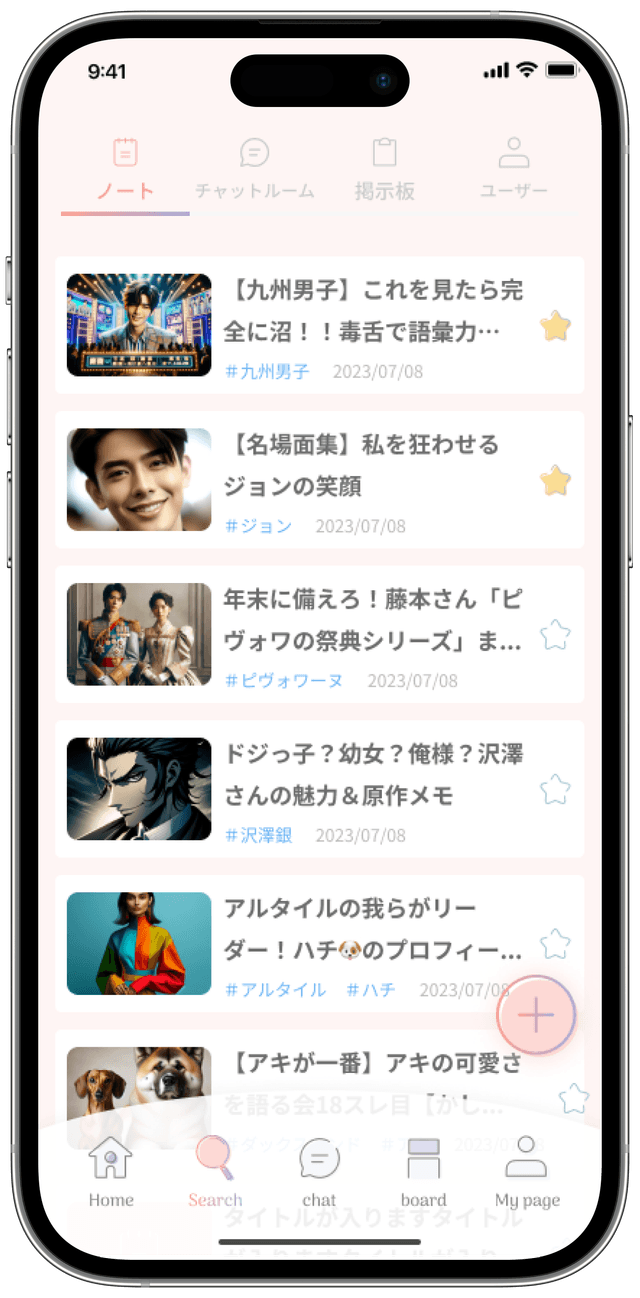Switch to the 掲示板 tab
This screenshot has width=640, height=1298.
[x=384, y=169]
